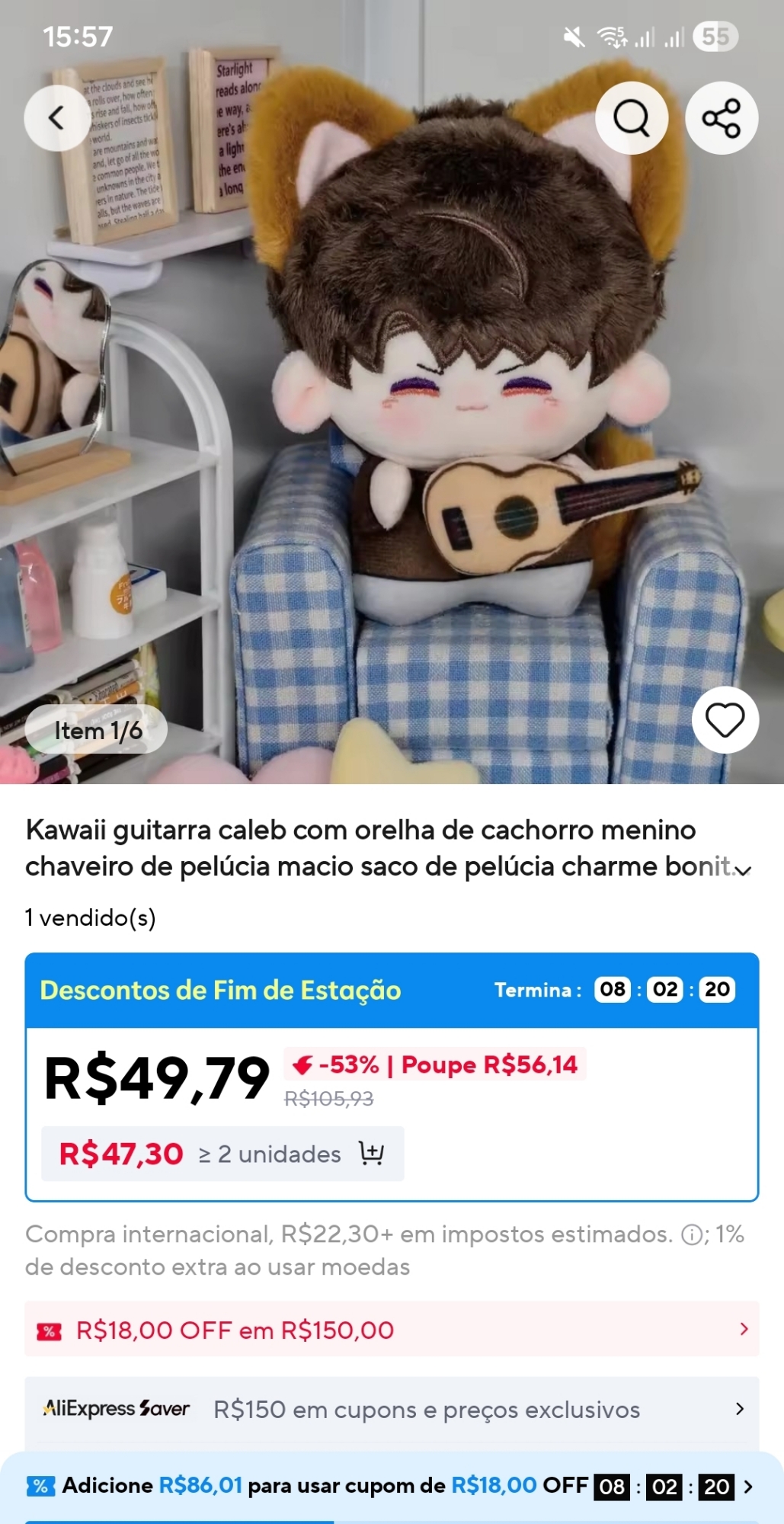Open the estimated taxes info icon
784x1524 pixels.
pyautogui.click(x=691, y=1234)
